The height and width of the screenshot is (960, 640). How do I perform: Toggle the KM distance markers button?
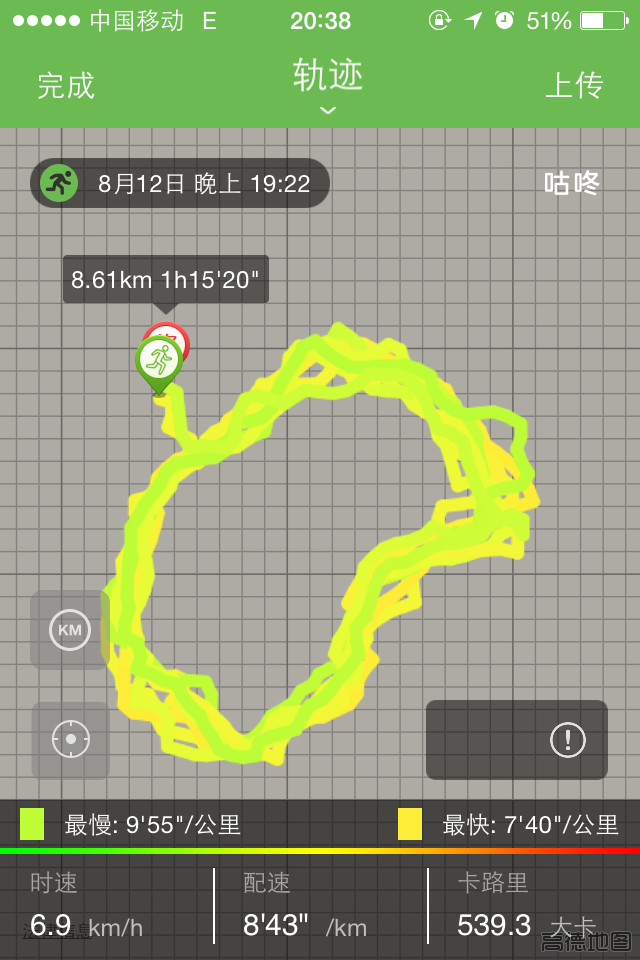[x=70, y=630]
